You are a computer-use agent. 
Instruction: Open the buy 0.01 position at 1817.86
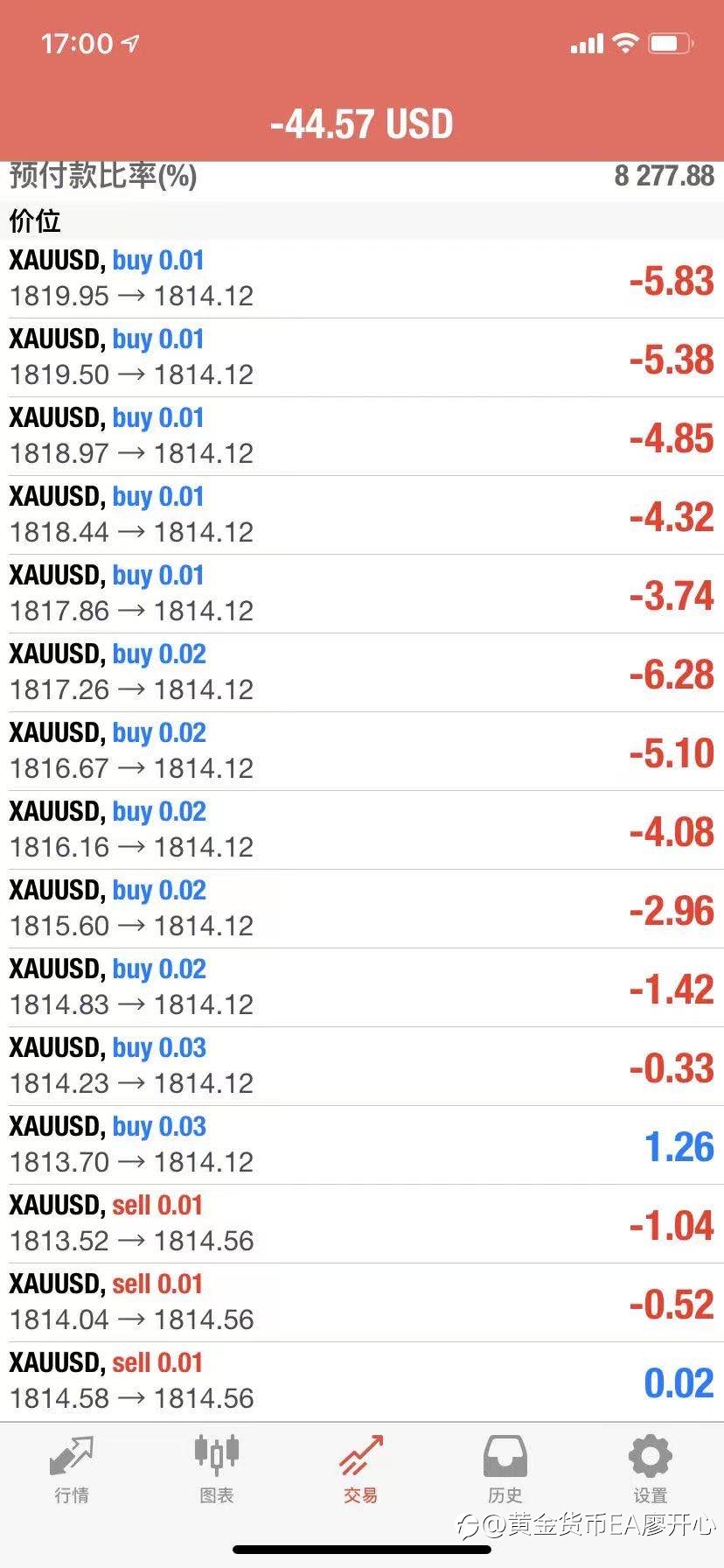[362, 594]
